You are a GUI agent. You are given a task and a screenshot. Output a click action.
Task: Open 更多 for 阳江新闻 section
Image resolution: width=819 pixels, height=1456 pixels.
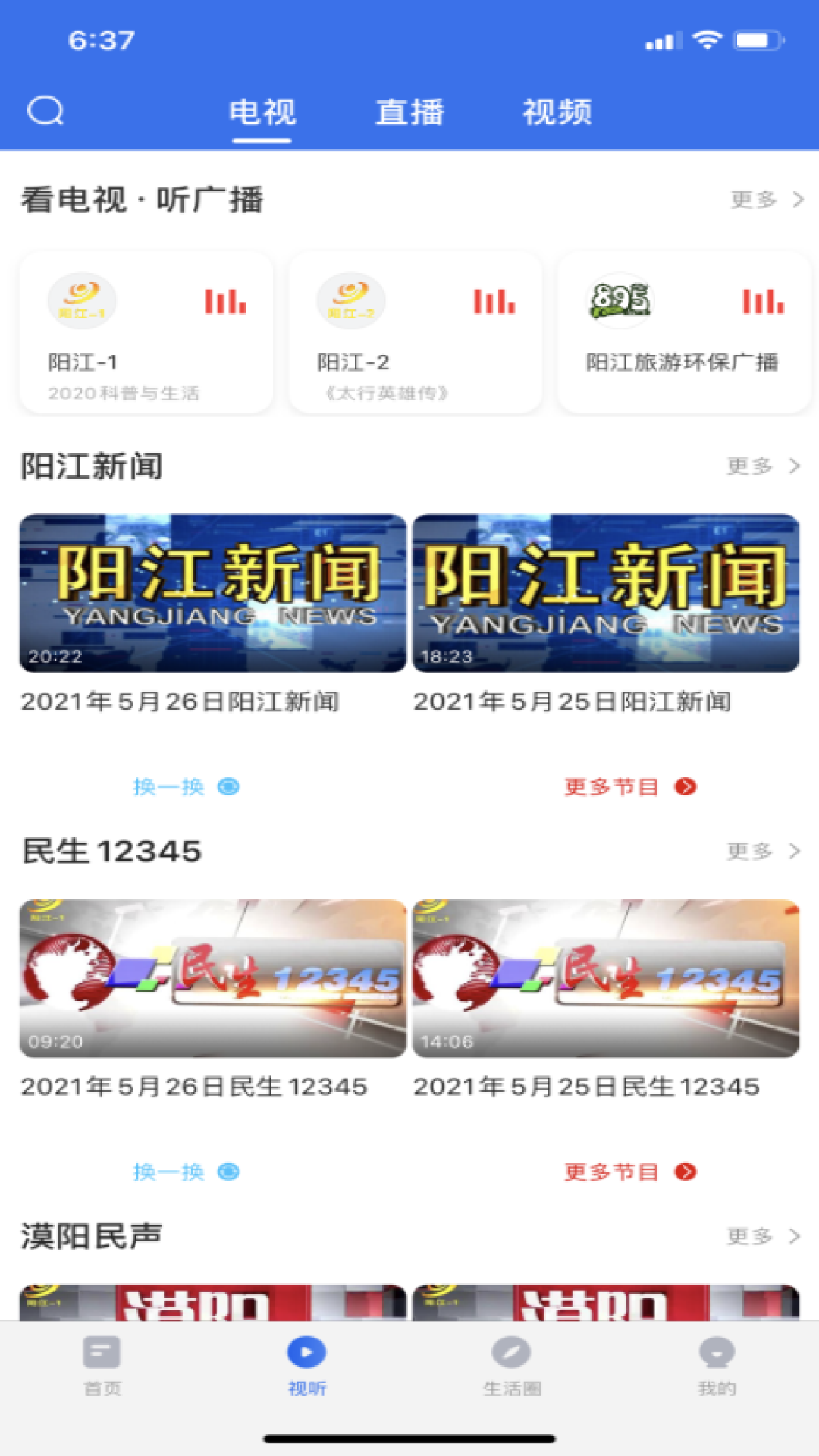tap(763, 466)
